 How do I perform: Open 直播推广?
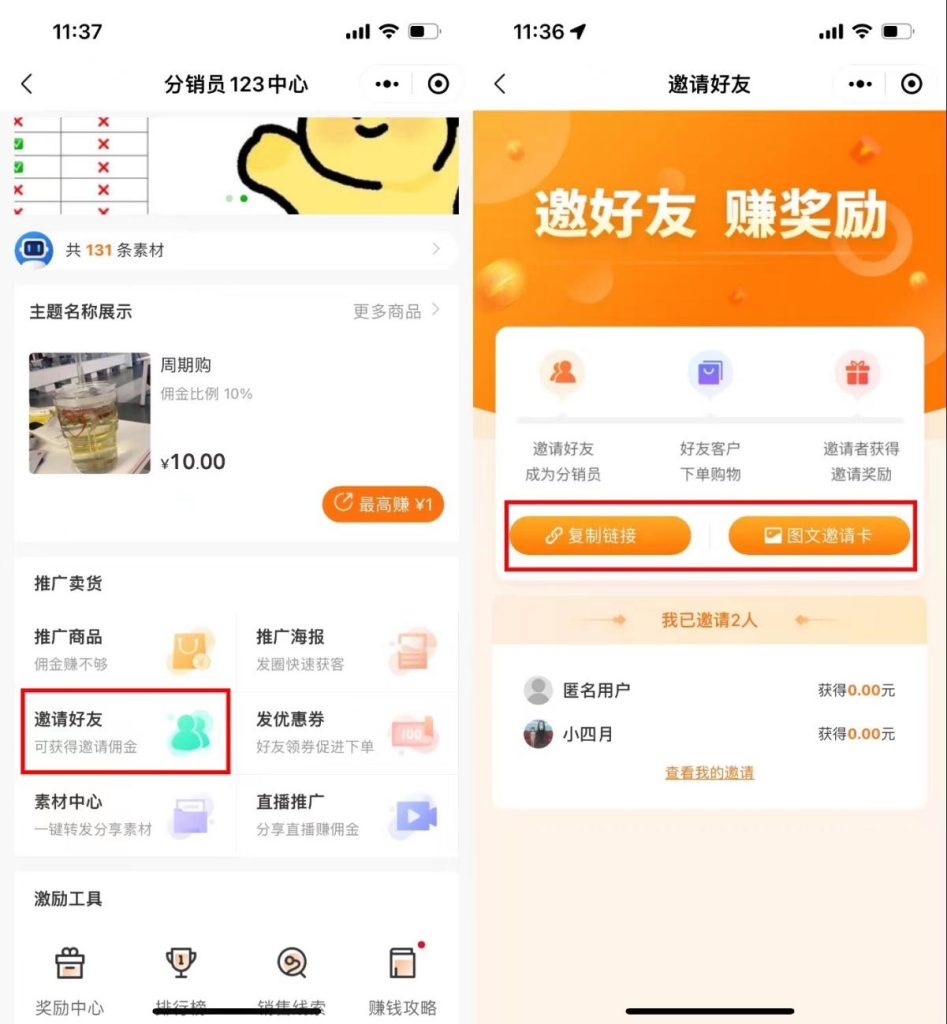tap(347, 814)
